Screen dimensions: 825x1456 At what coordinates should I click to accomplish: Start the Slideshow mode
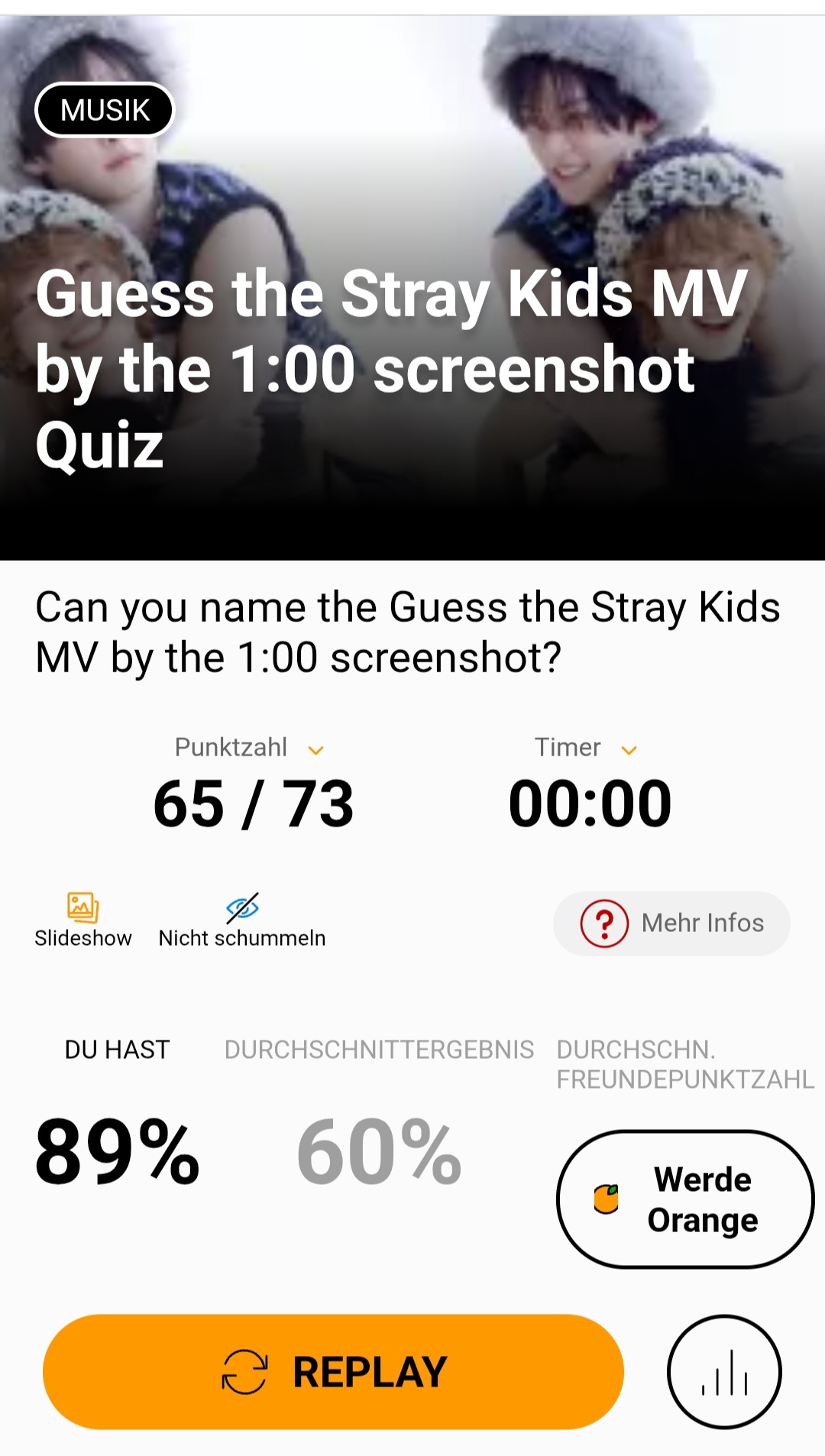click(x=82, y=920)
